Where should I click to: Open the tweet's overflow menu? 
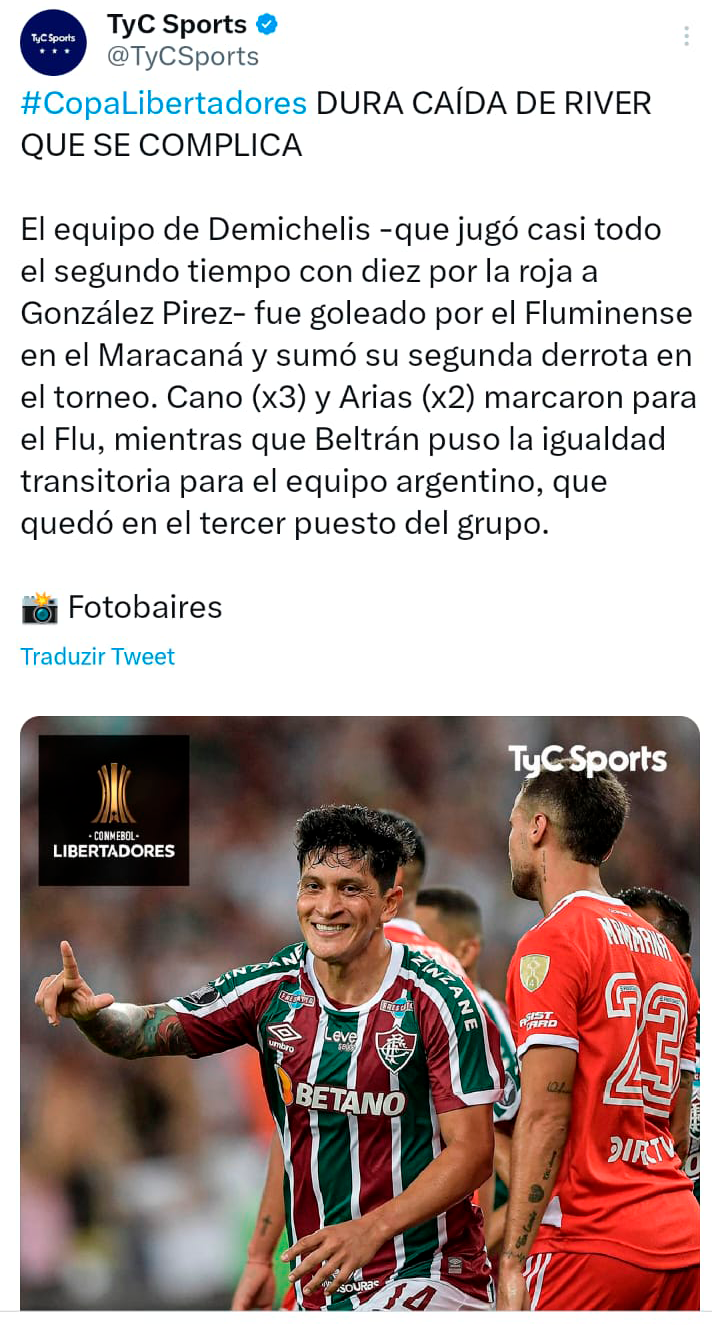[686, 36]
